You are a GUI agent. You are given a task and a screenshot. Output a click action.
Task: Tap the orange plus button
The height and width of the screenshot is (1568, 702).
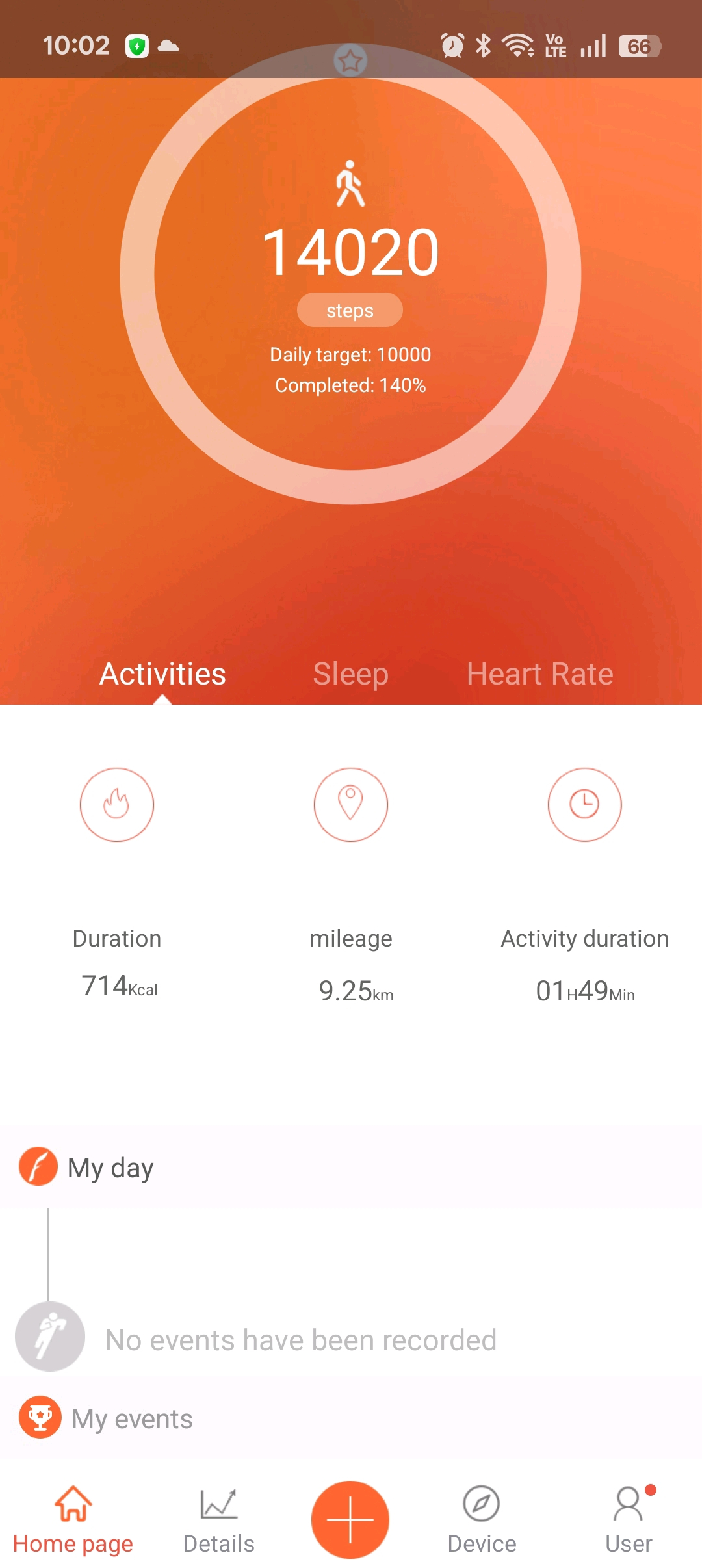pos(350,1519)
